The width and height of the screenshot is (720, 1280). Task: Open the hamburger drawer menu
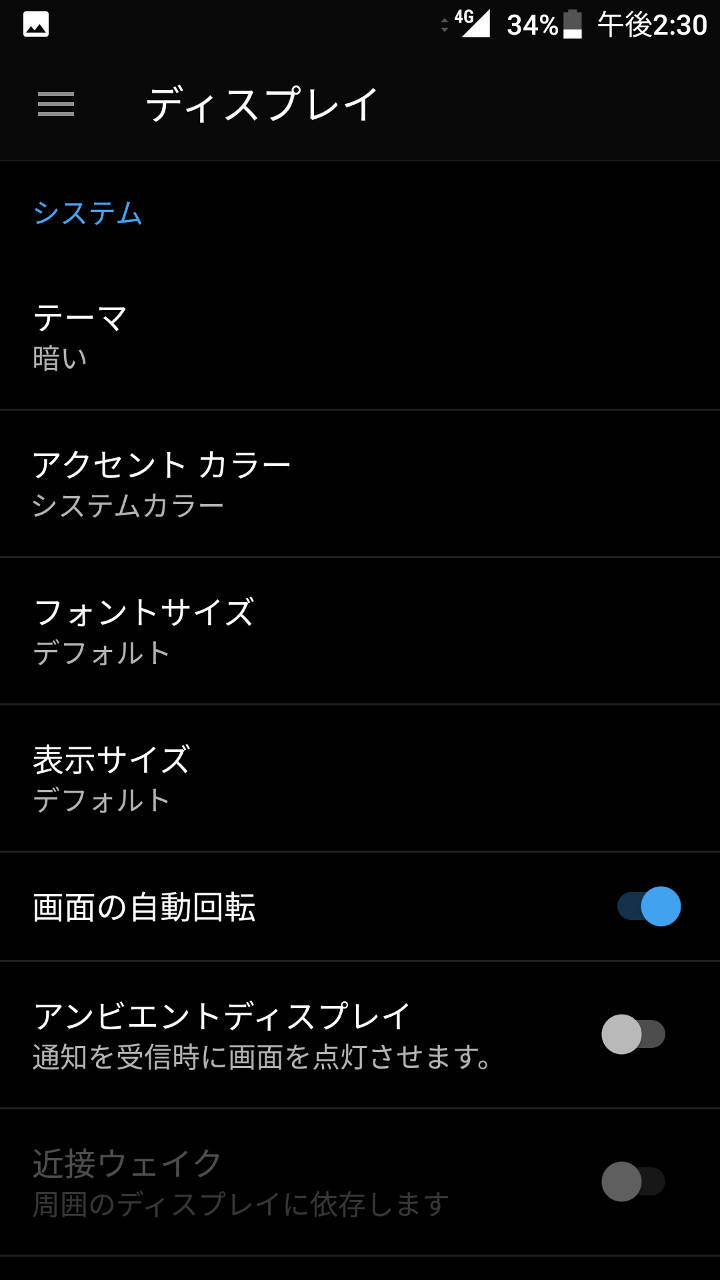(56, 104)
